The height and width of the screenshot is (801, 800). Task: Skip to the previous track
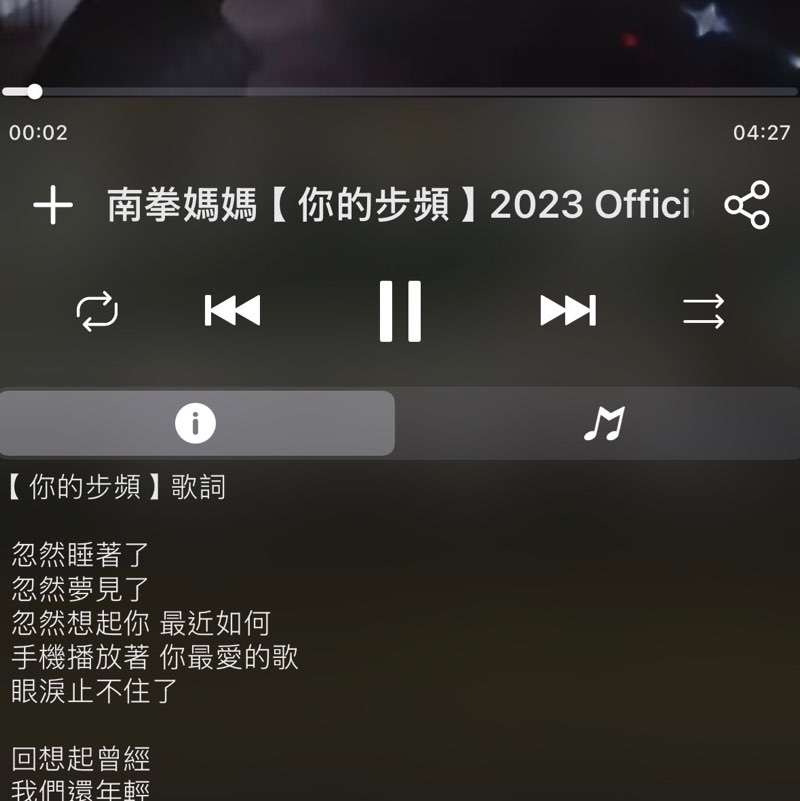pos(233,312)
